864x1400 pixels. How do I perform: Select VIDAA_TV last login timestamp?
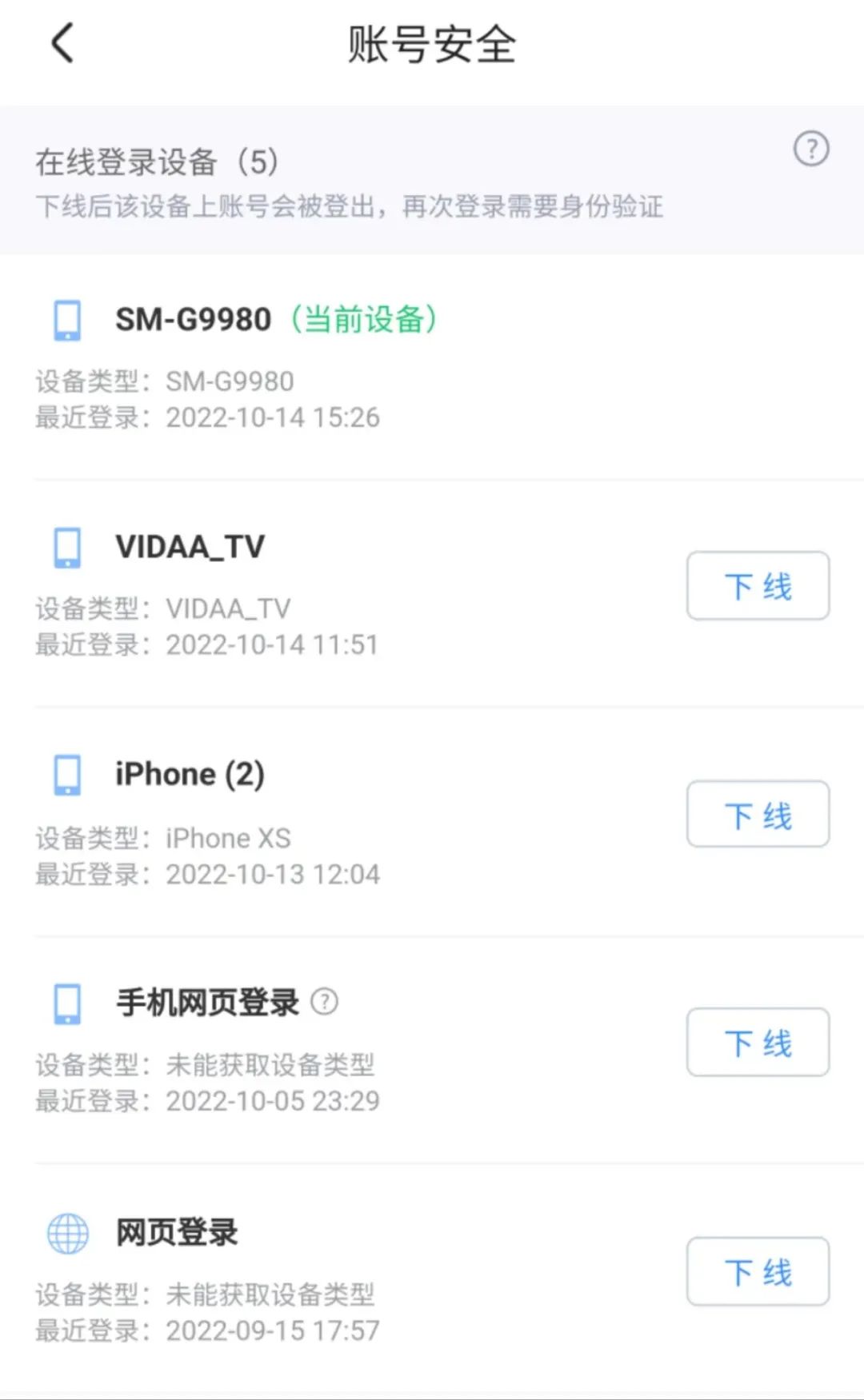272,644
